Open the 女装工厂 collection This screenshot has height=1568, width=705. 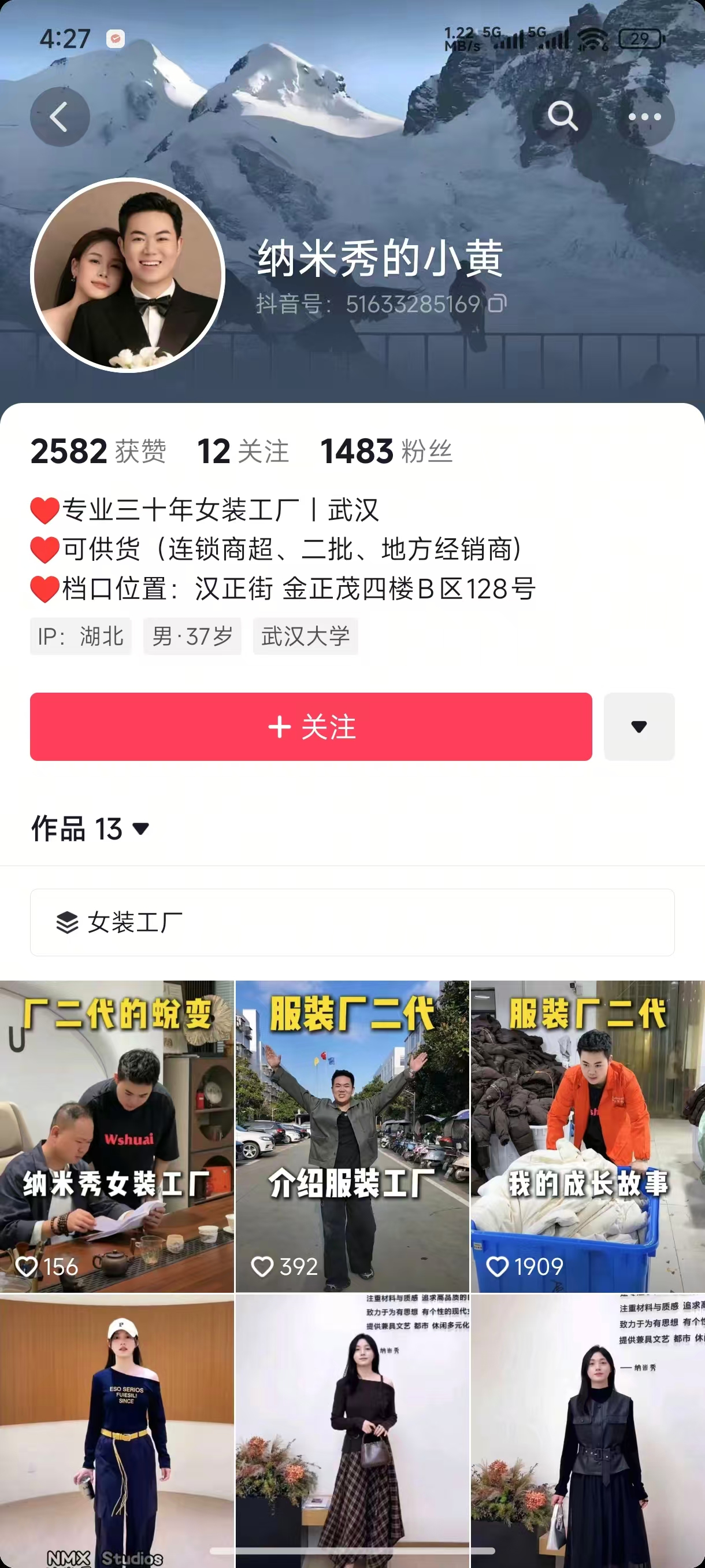352,922
